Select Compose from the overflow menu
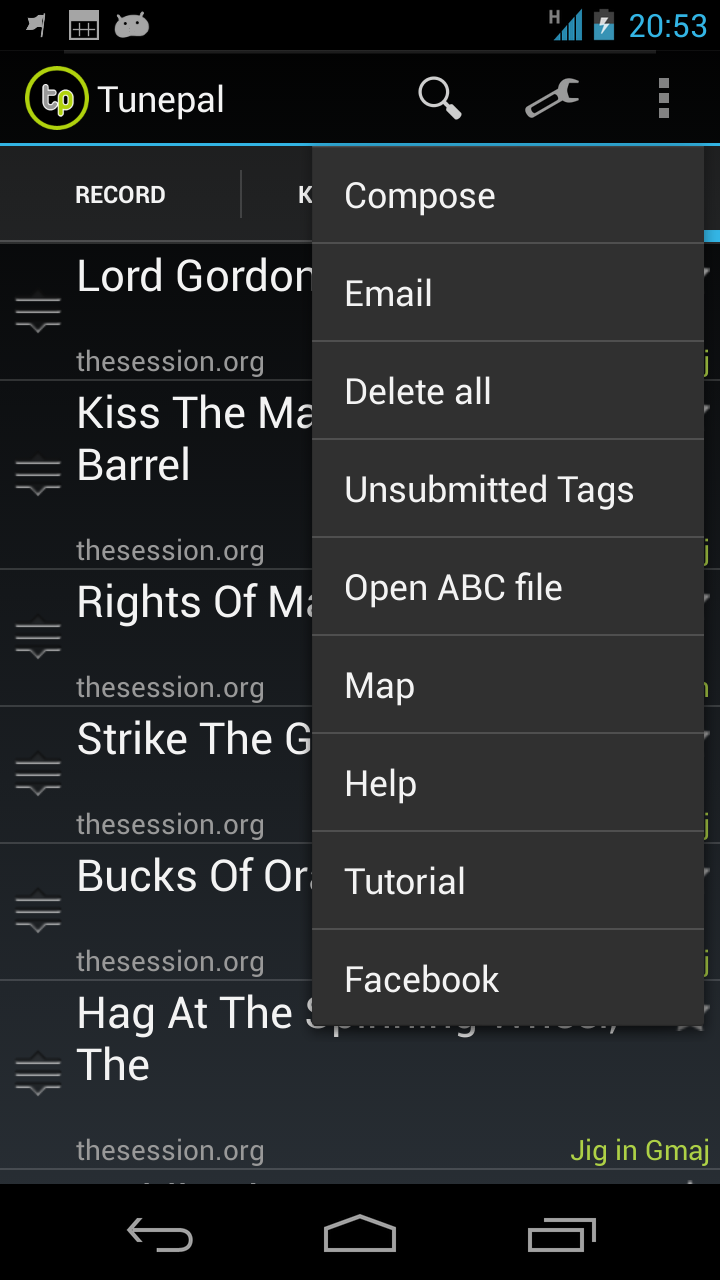Screen dimensions: 720x1280 point(507,196)
